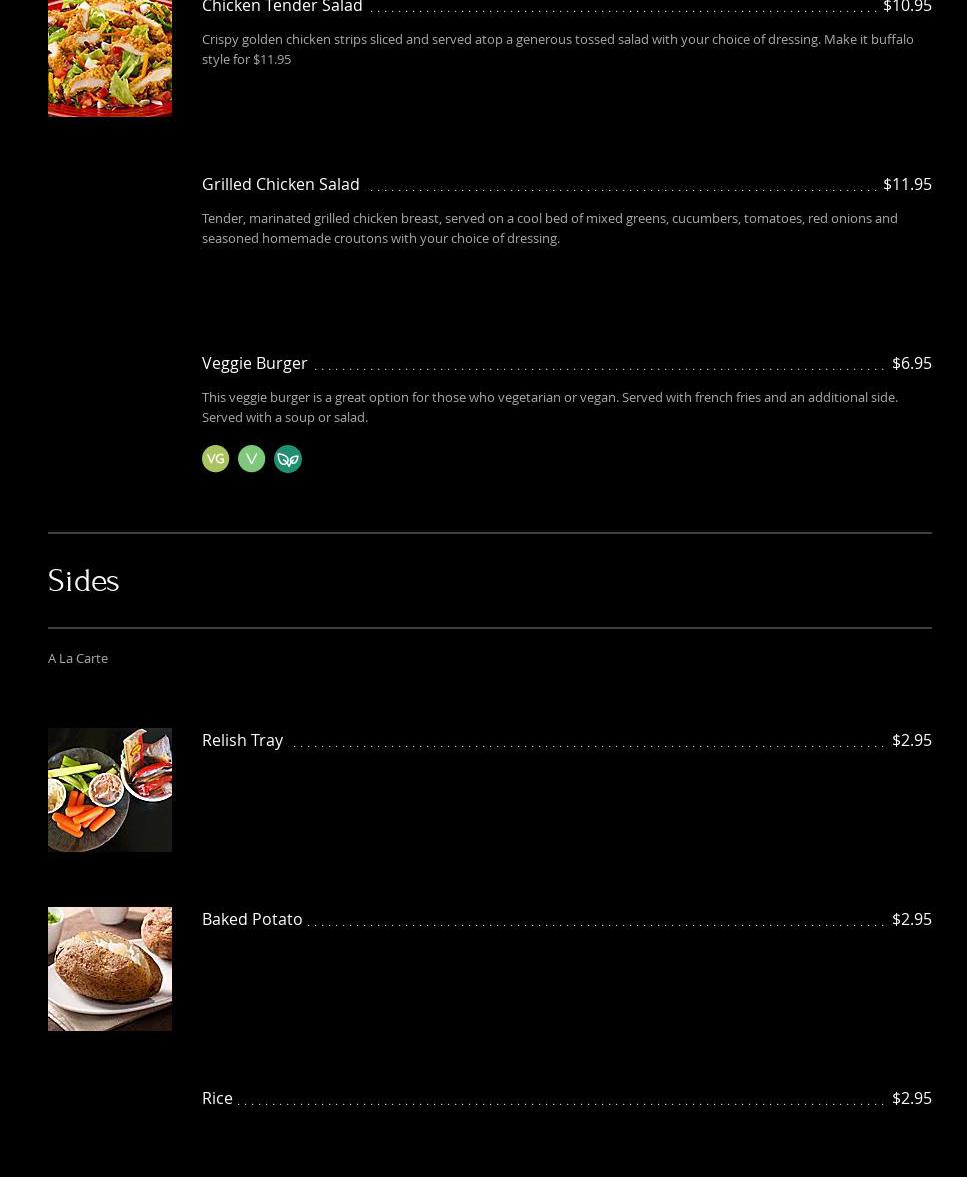
Task: Enlarge the Relish Tray picture
Action: pos(110,790)
